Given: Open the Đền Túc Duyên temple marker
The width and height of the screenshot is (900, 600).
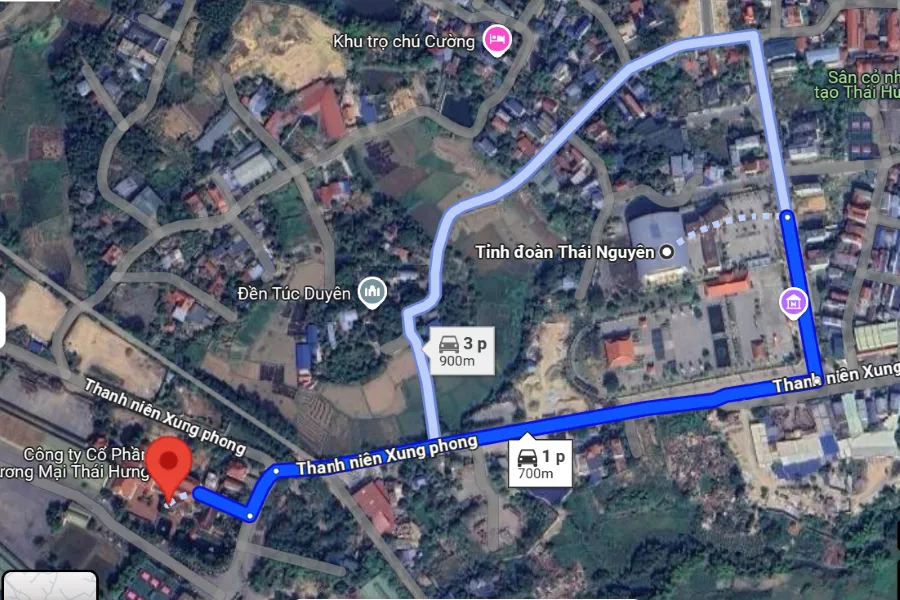Looking at the screenshot, I should pyautogui.click(x=371, y=293).
